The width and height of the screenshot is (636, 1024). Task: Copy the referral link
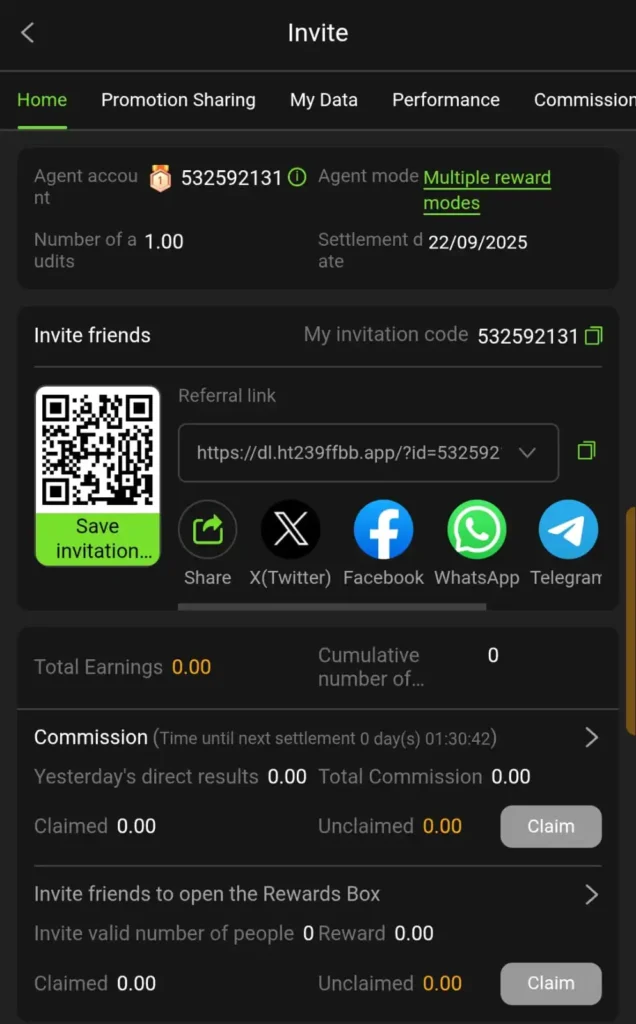click(x=587, y=451)
